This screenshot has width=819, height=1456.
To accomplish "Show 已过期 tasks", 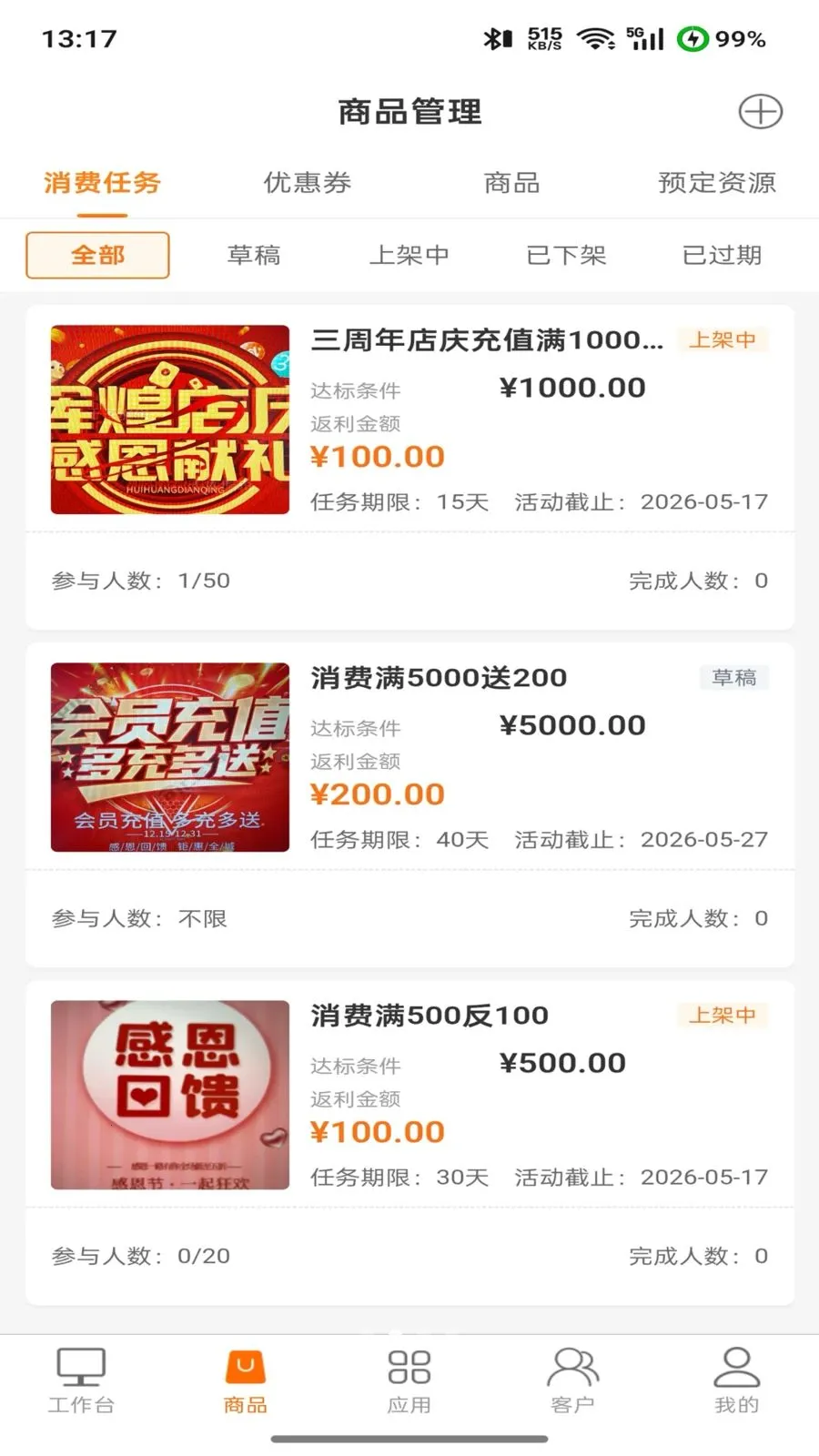I will click(x=722, y=255).
